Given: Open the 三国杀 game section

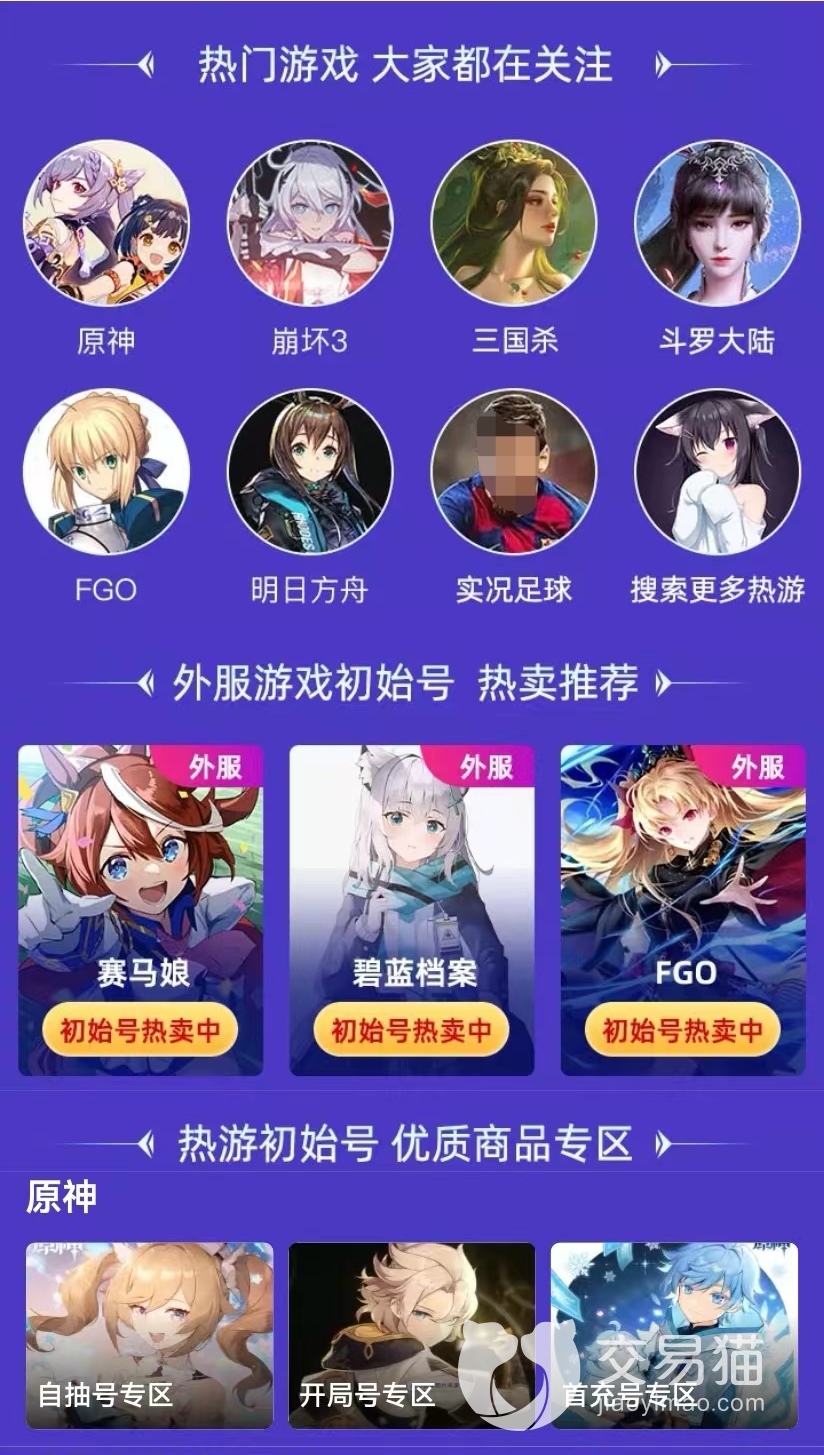Looking at the screenshot, I should point(514,223).
